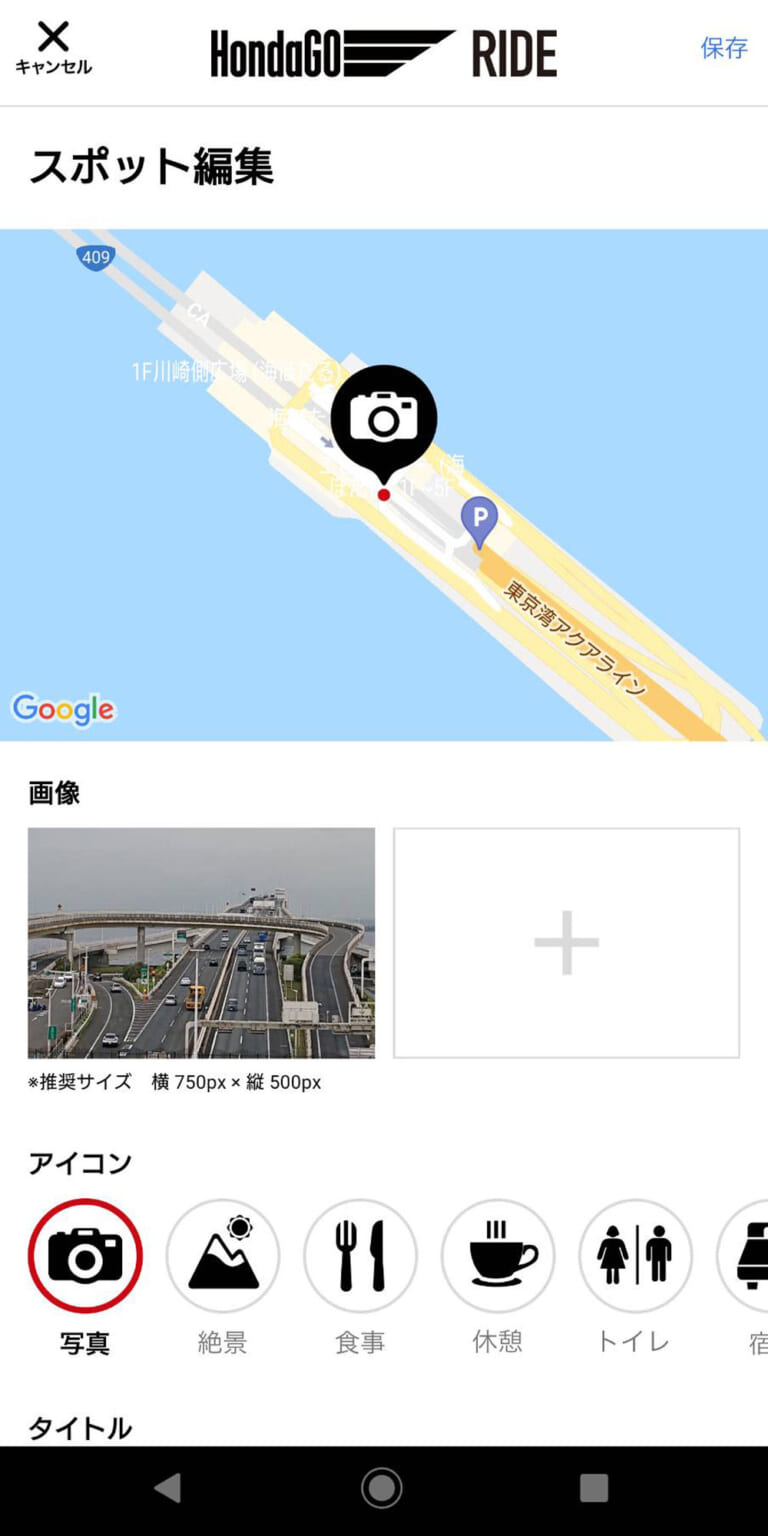This screenshot has height=1536, width=768.
Task: Pick the 食事 dining icon
Action: coord(360,1256)
